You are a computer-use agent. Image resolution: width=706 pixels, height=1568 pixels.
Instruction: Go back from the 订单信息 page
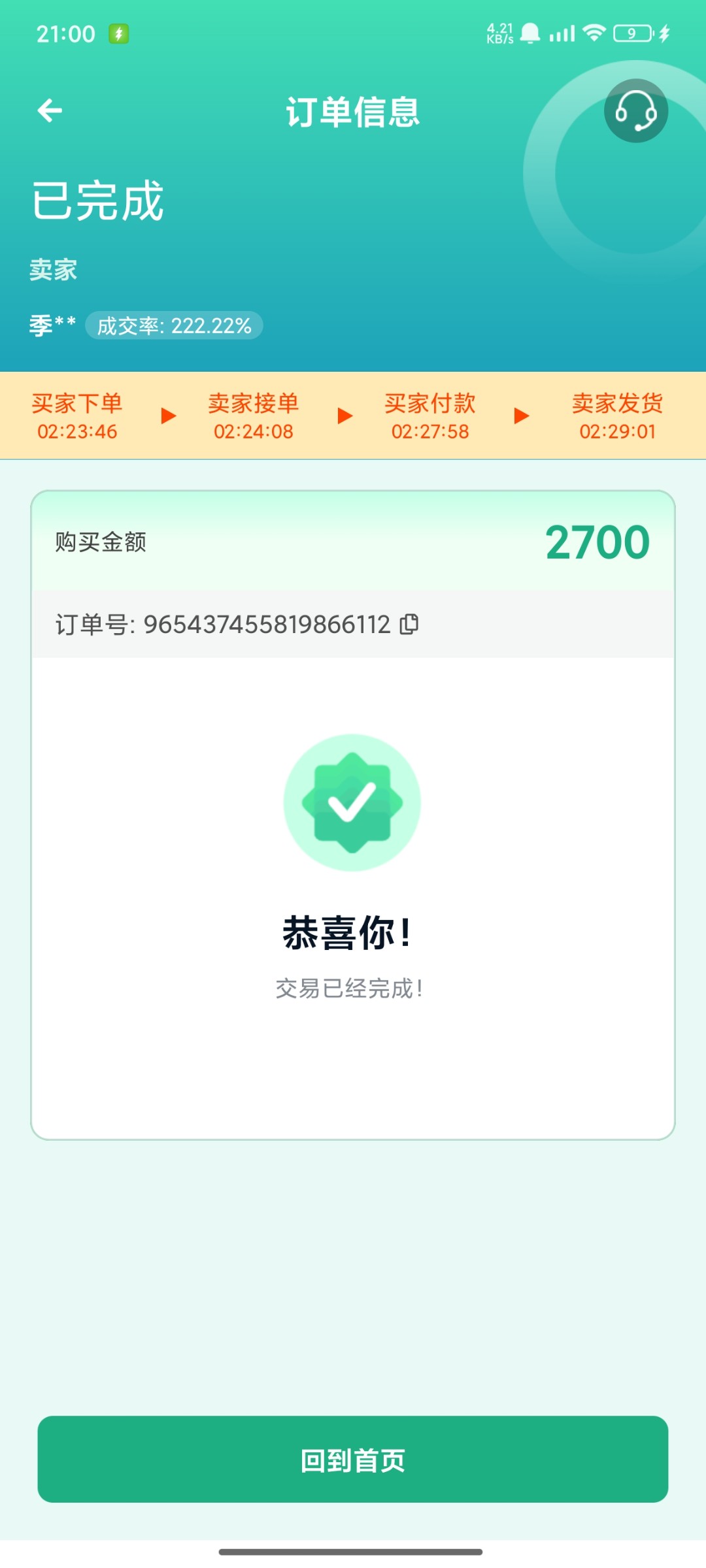tap(50, 110)
